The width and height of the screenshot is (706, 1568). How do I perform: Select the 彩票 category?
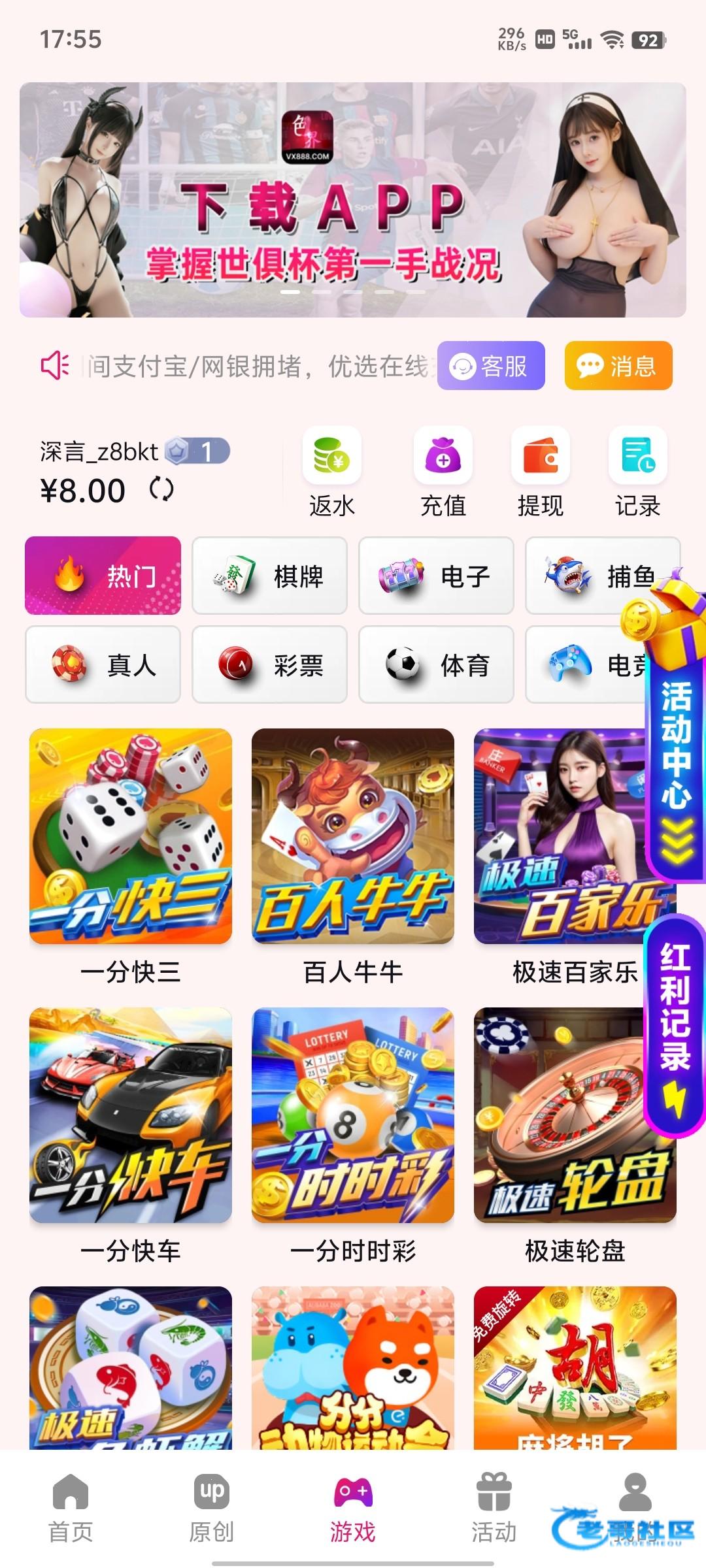click(269, 664)
